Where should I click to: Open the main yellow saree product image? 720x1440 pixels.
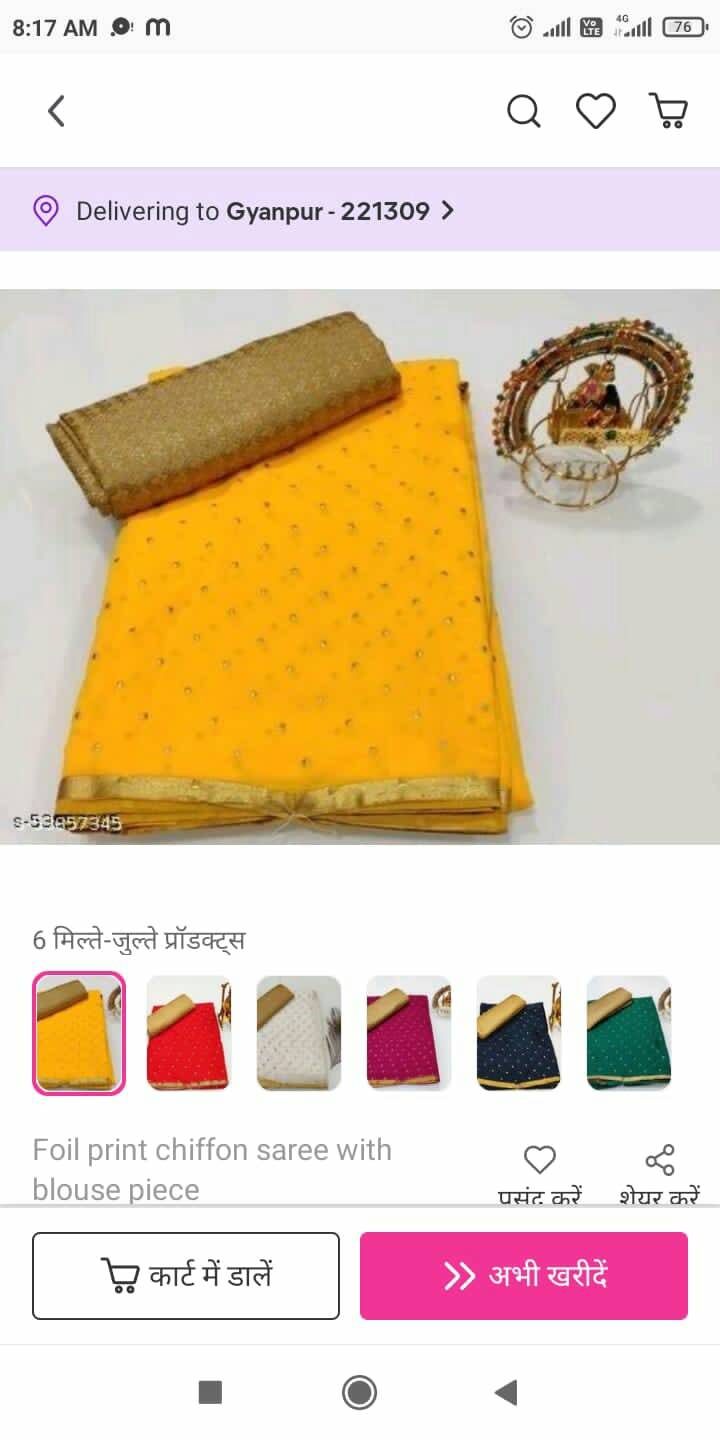[x=360, y=567]
